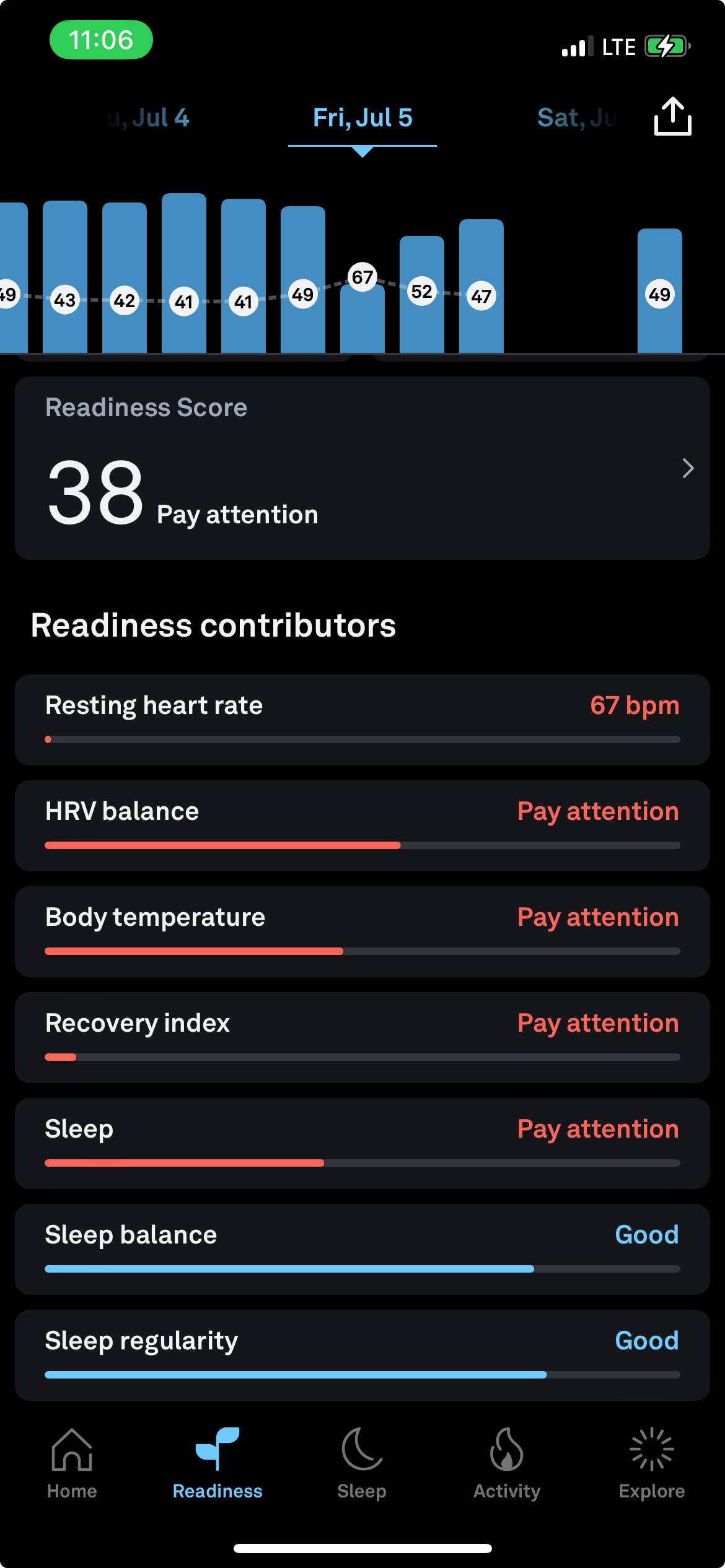The height and width of the screenshot is (1568, 725).
Task: Switch to the Home tab
Action: coord(72,1464)
